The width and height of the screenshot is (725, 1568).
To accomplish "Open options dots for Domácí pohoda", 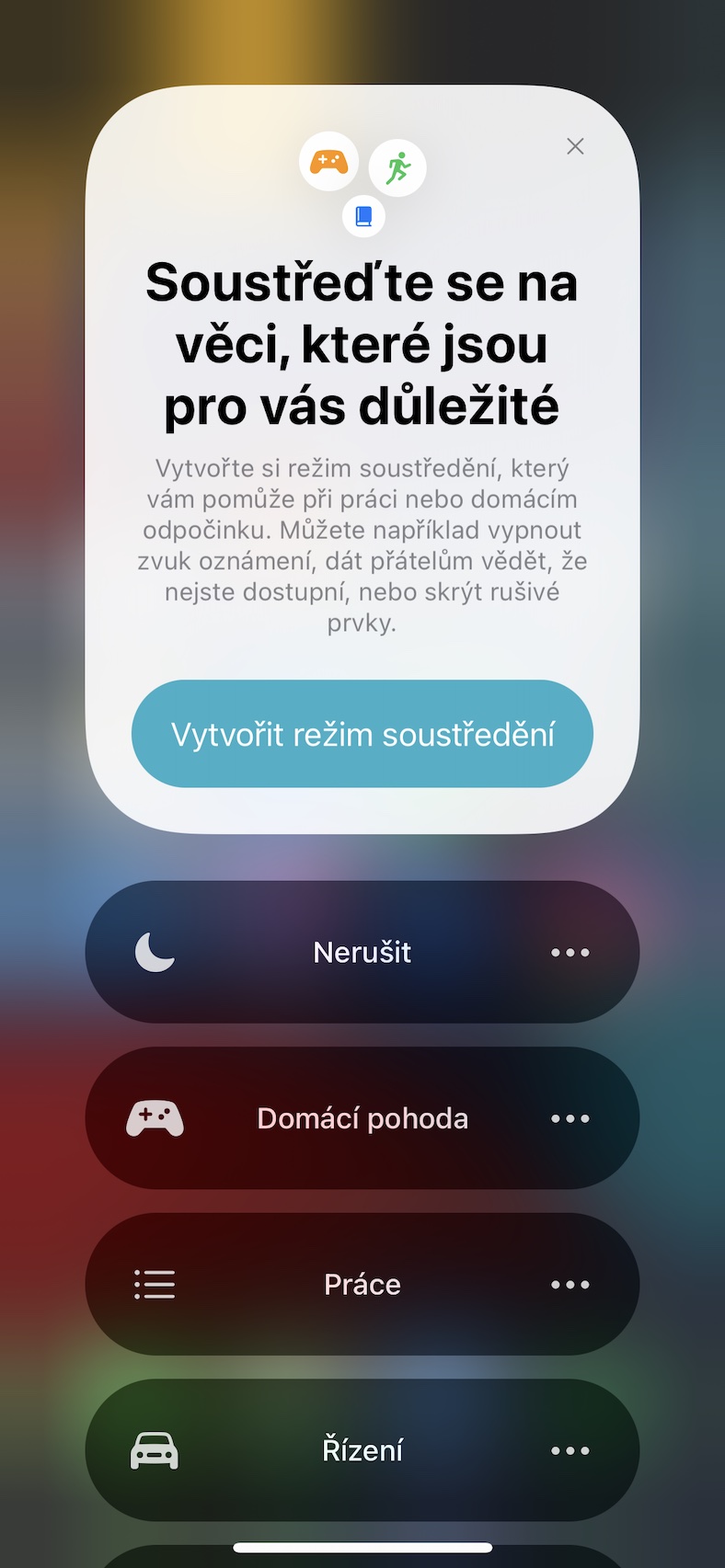I will coord(570,1119).
